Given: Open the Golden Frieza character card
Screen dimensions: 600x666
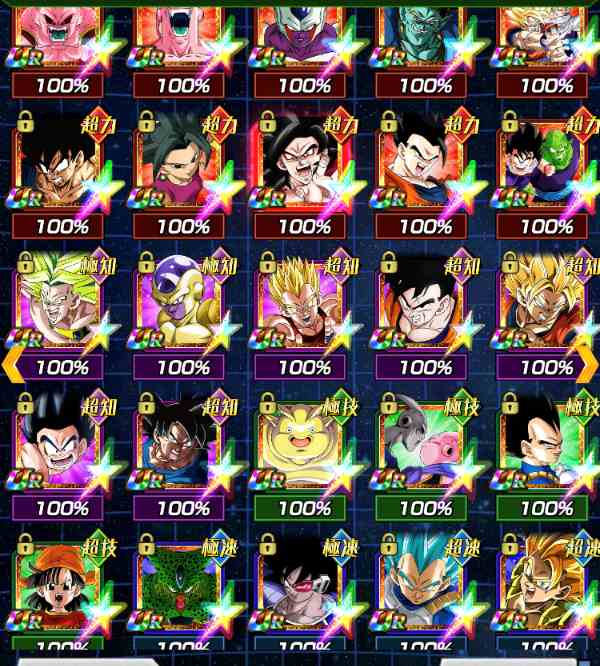Looking at the screenshot, I should [182, 300].
